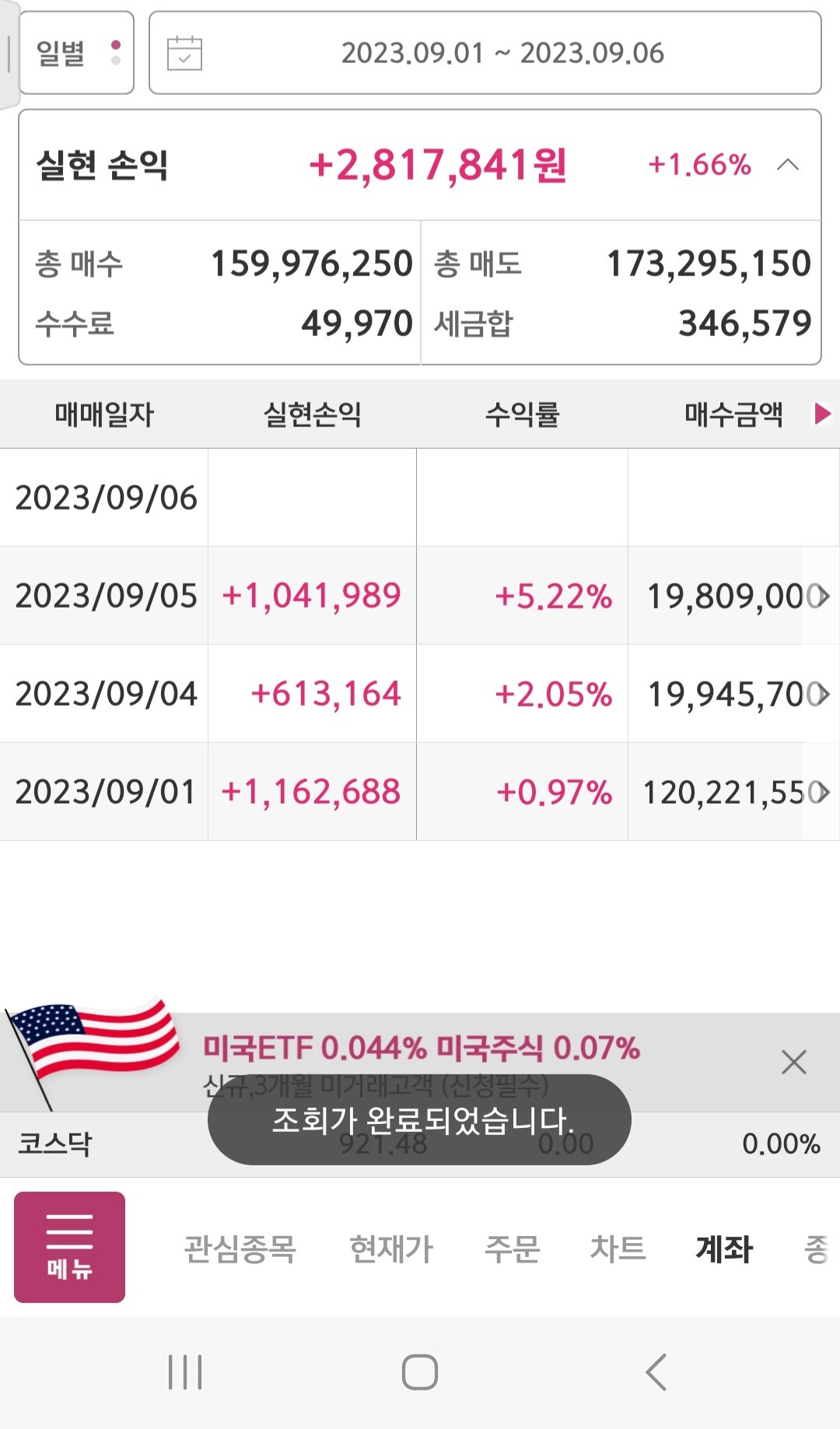Open details for the 2023/09/05 row
The width and height of the screenshot is (840, 1429).
click(x=420, y=596)
